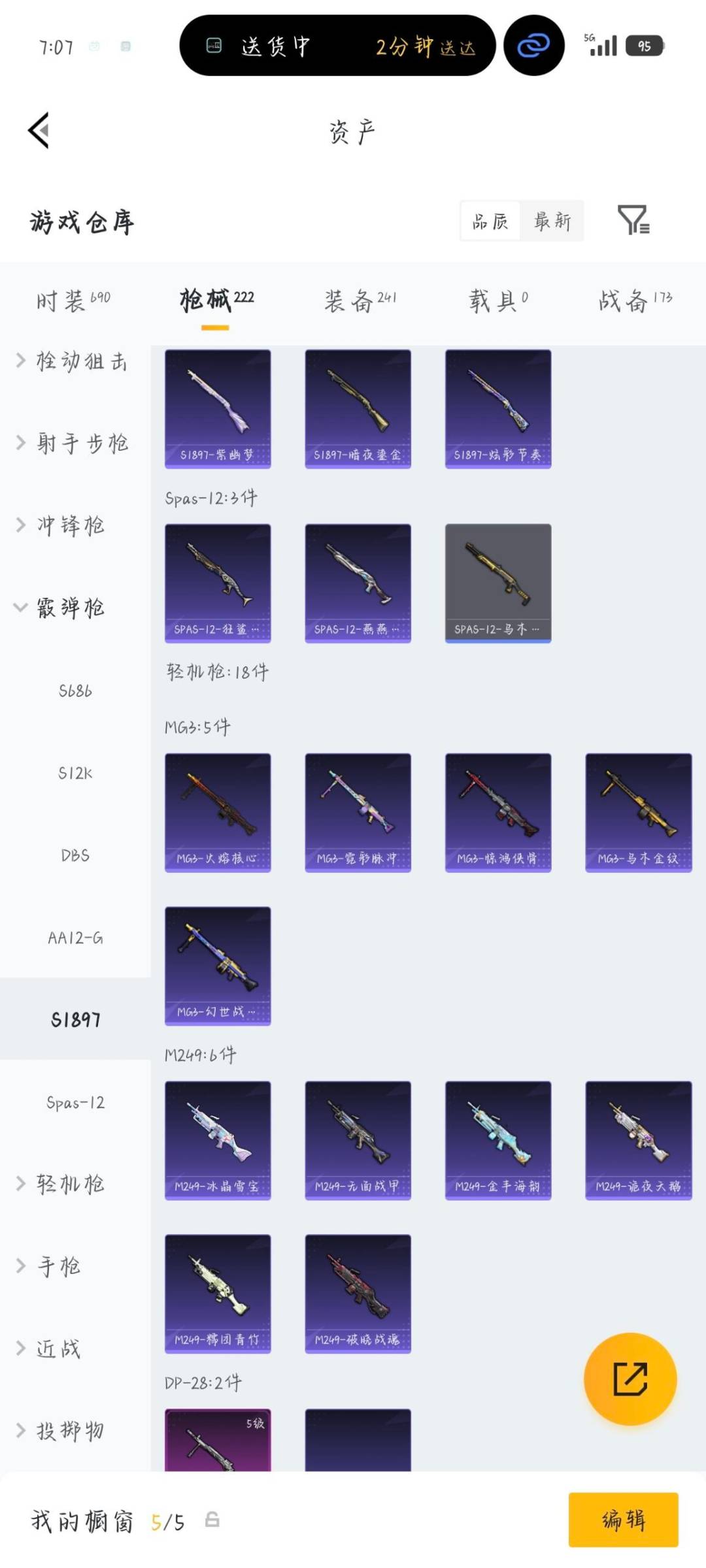Click the back arrow to leave 资产

click(39, 129)
